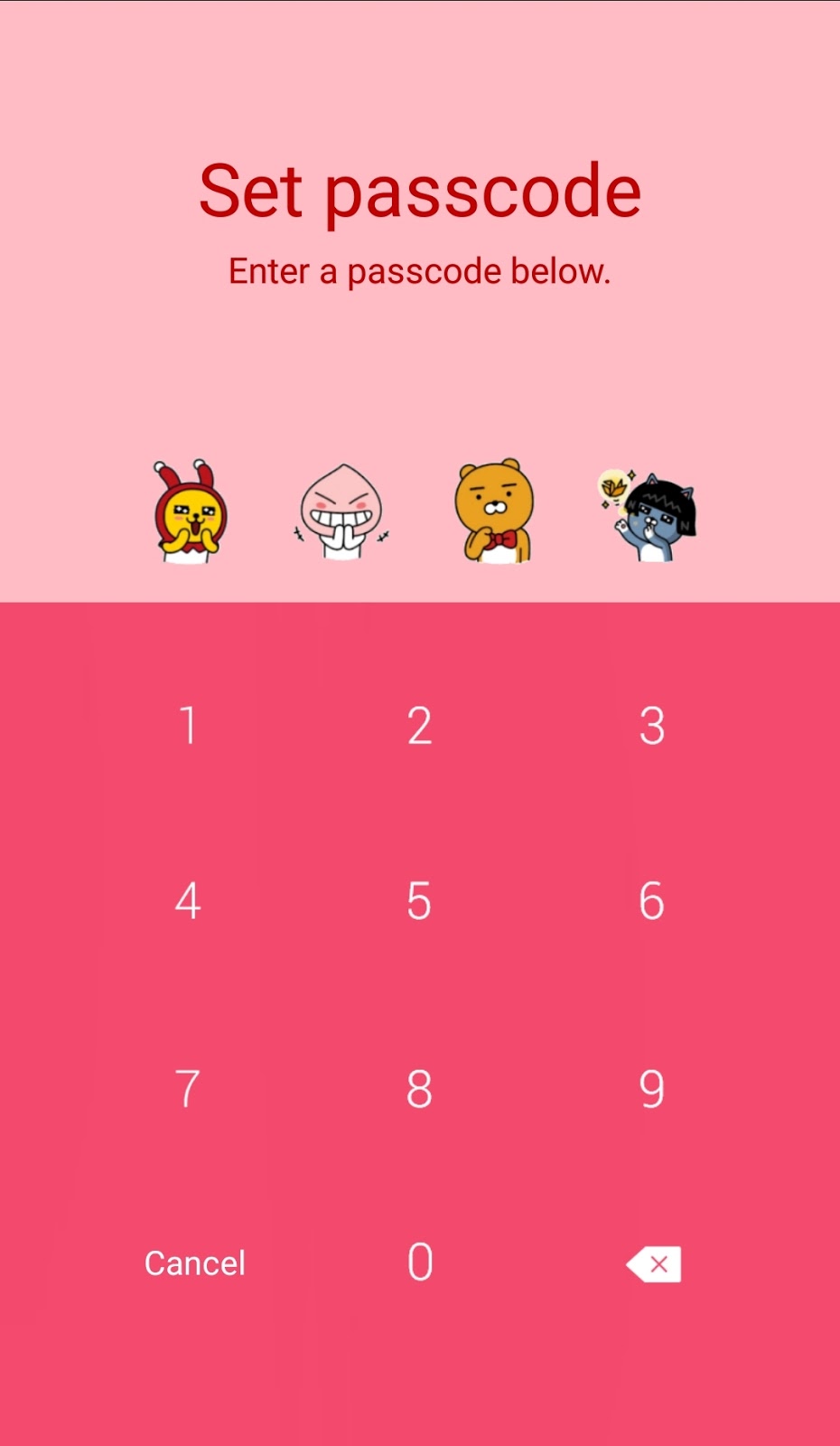This screenshot has width=840, height=1446.
Task: Tap the number 7 key
Action: (x=188, y=1088)
